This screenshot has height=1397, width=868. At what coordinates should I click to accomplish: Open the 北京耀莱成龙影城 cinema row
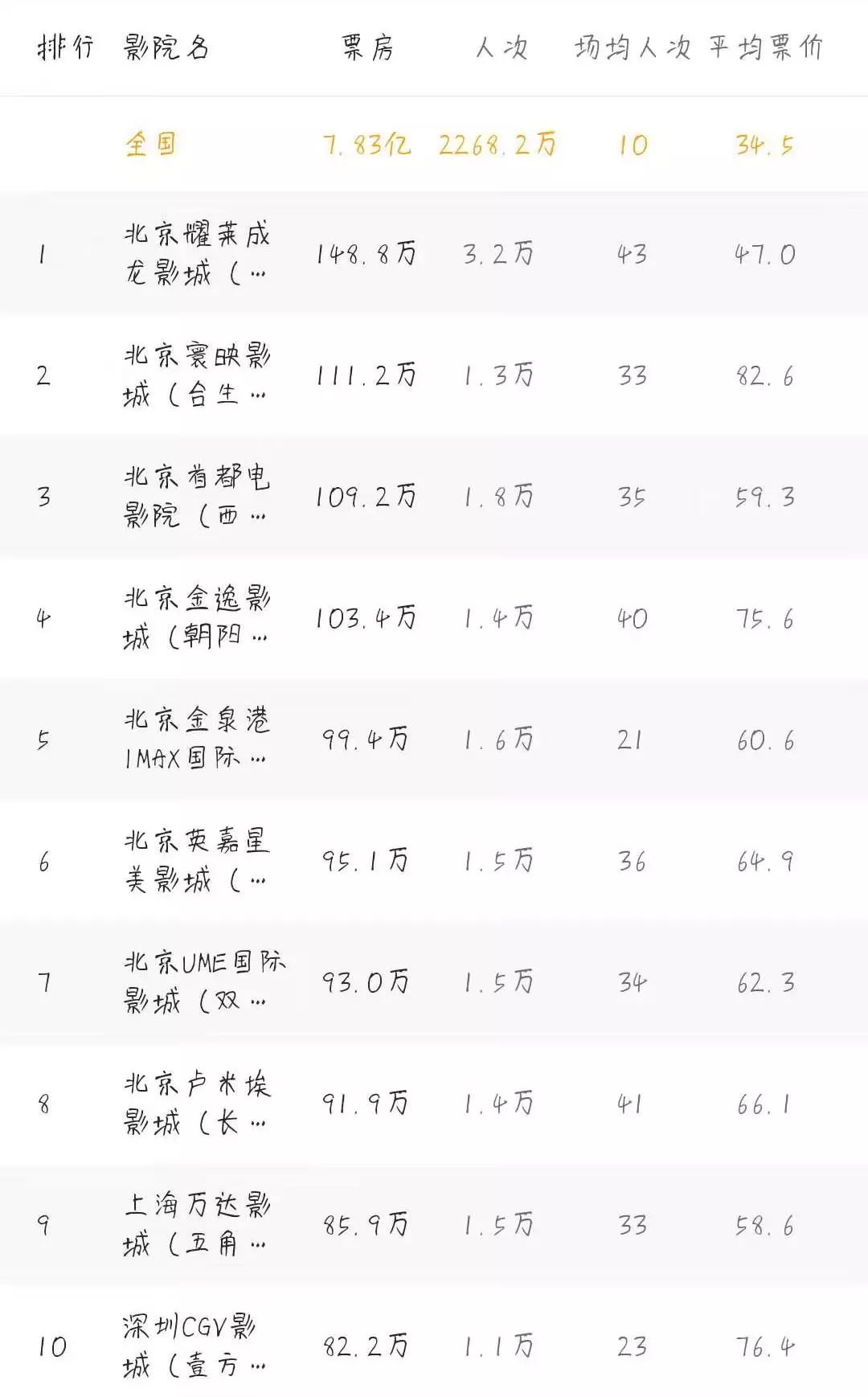click(197, 254)
